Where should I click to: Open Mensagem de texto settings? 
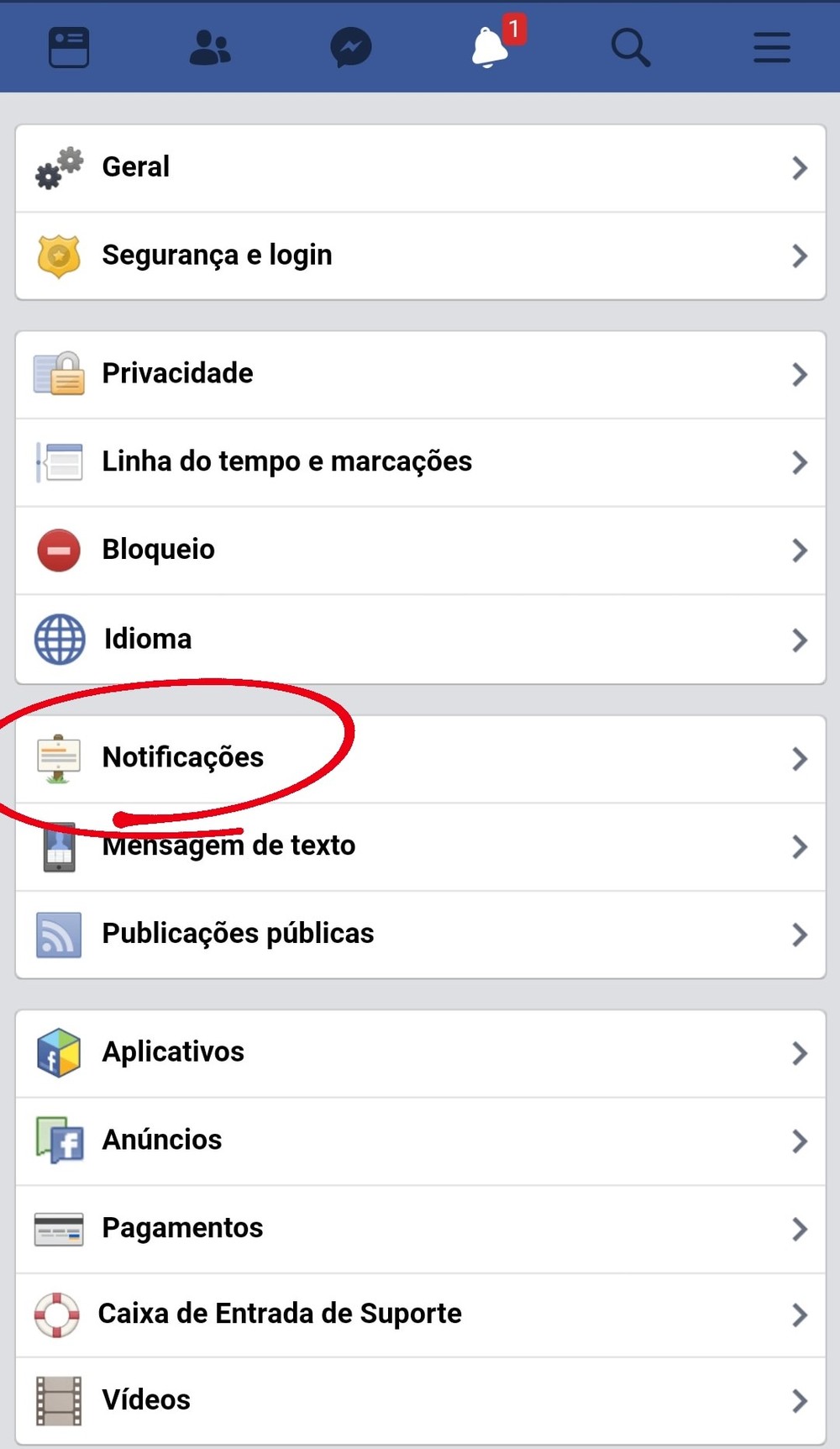click(x=420, y=846)
